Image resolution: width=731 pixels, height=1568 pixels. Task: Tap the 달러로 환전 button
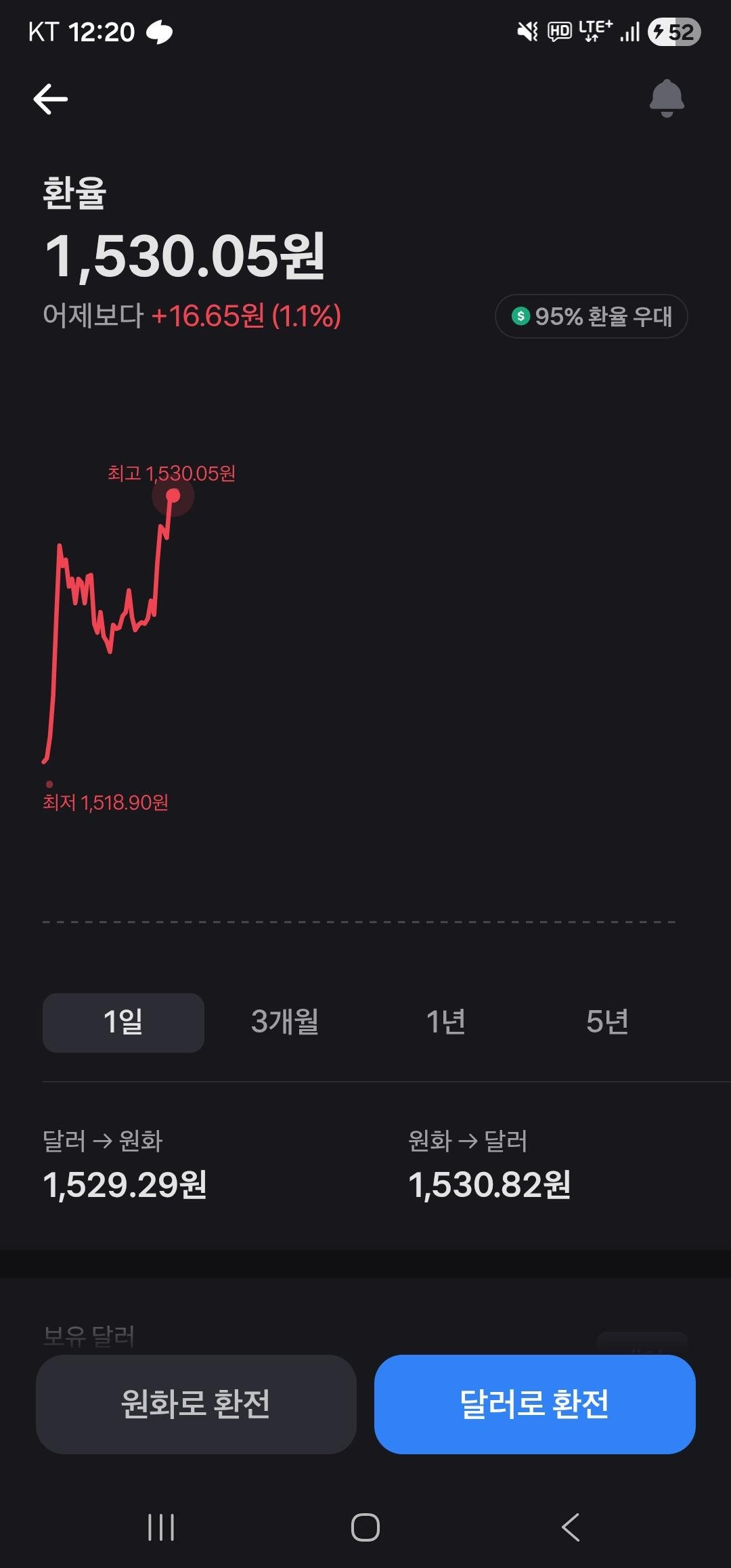click(x=535, y=1404)
